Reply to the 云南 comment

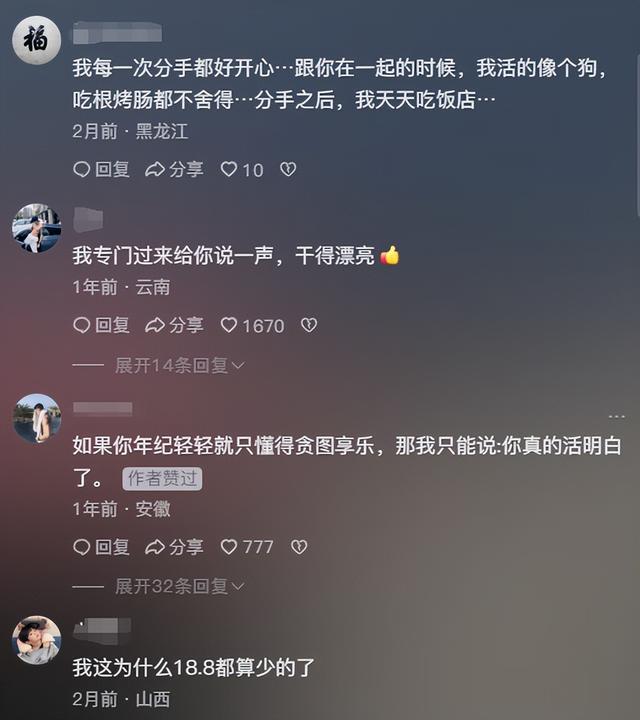101,325
